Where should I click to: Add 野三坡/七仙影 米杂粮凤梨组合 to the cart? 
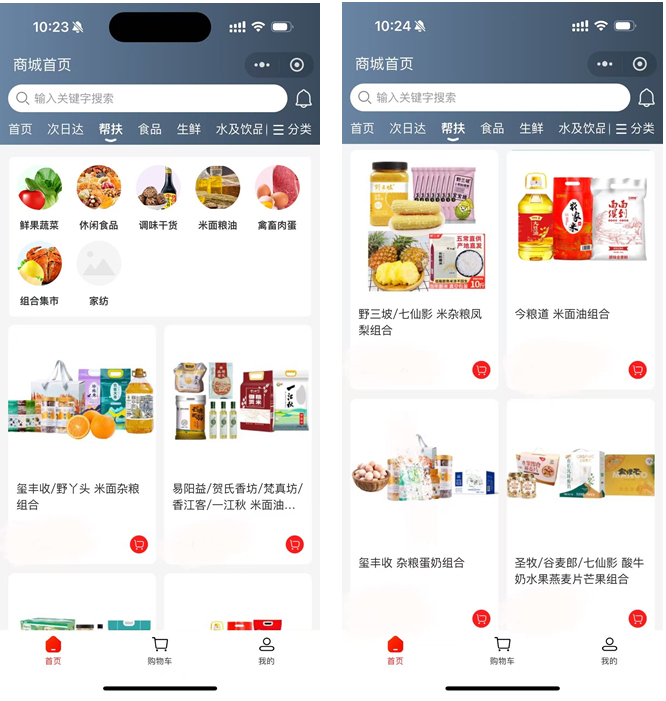[481, 370]
